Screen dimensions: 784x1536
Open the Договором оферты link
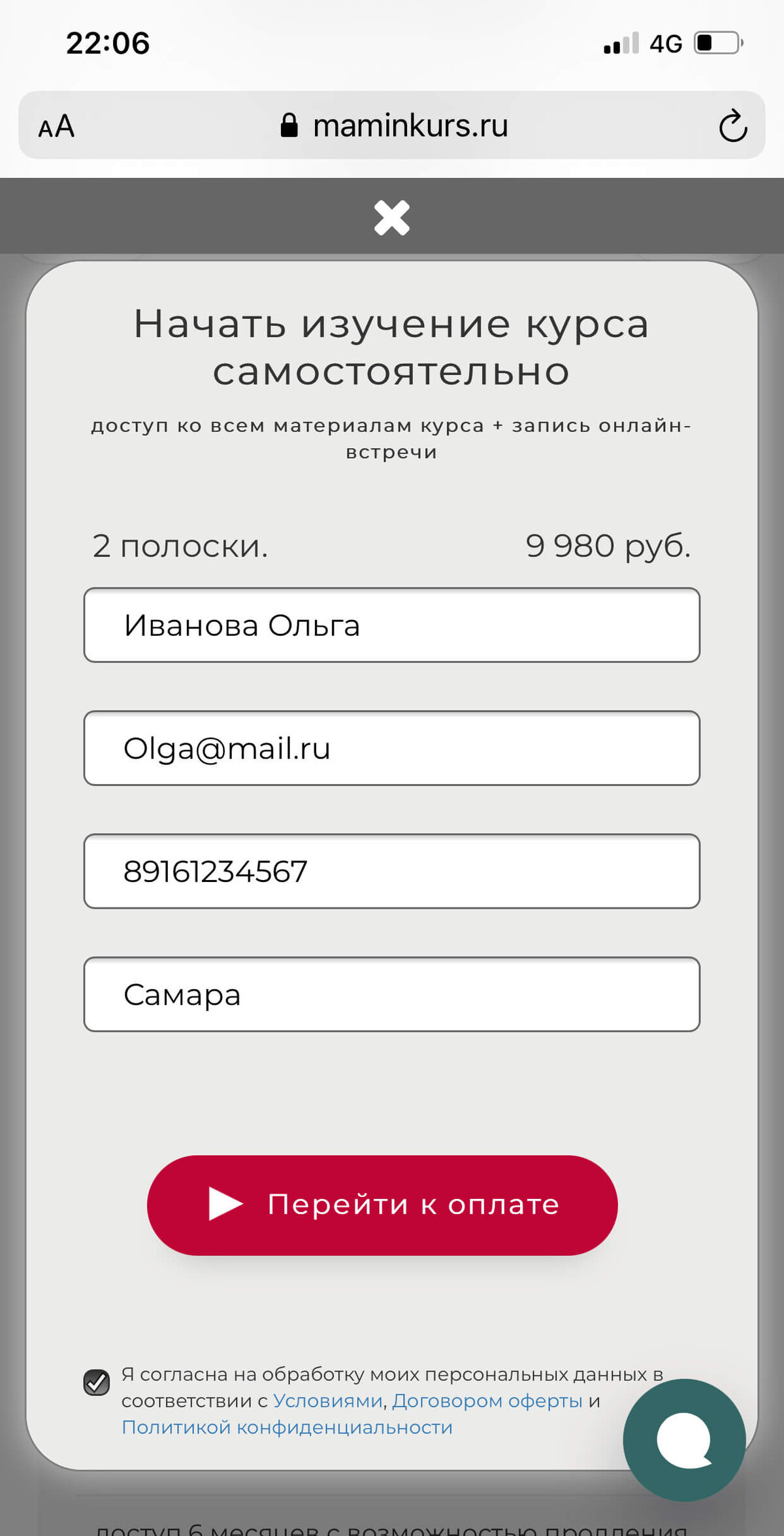click(x=487, y=1401)
